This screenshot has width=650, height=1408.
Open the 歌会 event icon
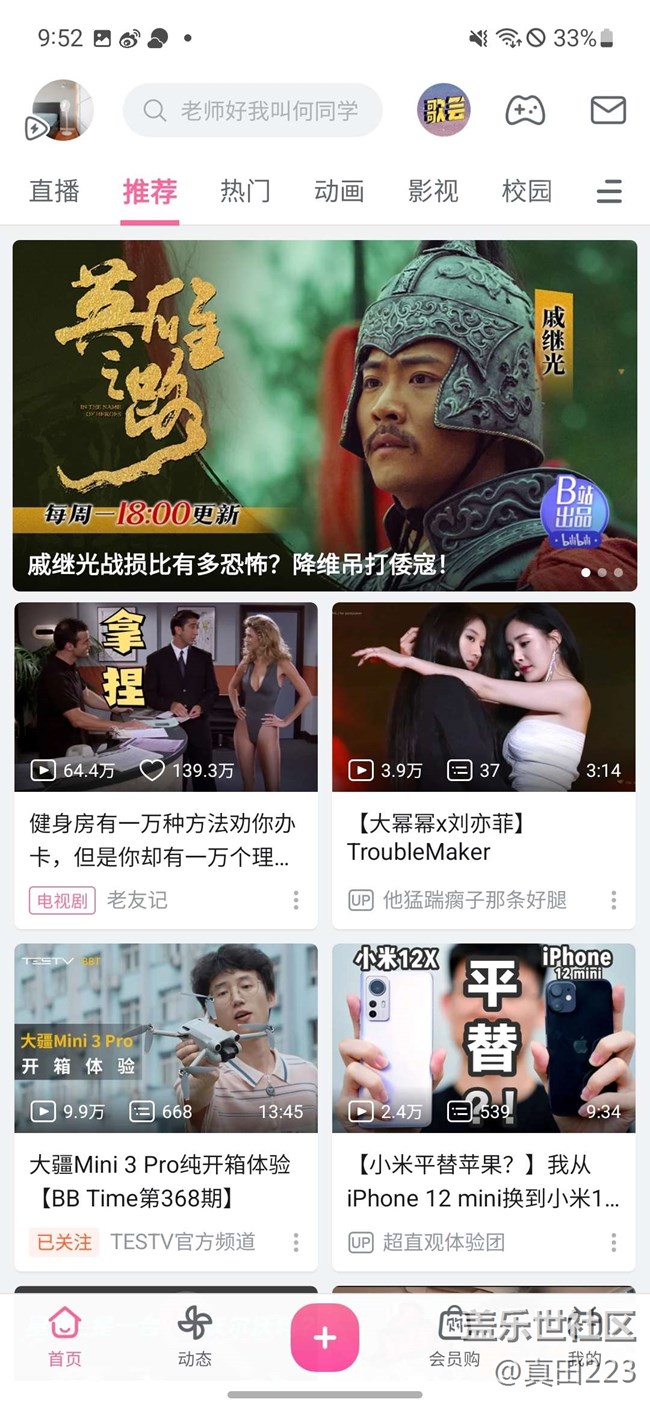443,110
